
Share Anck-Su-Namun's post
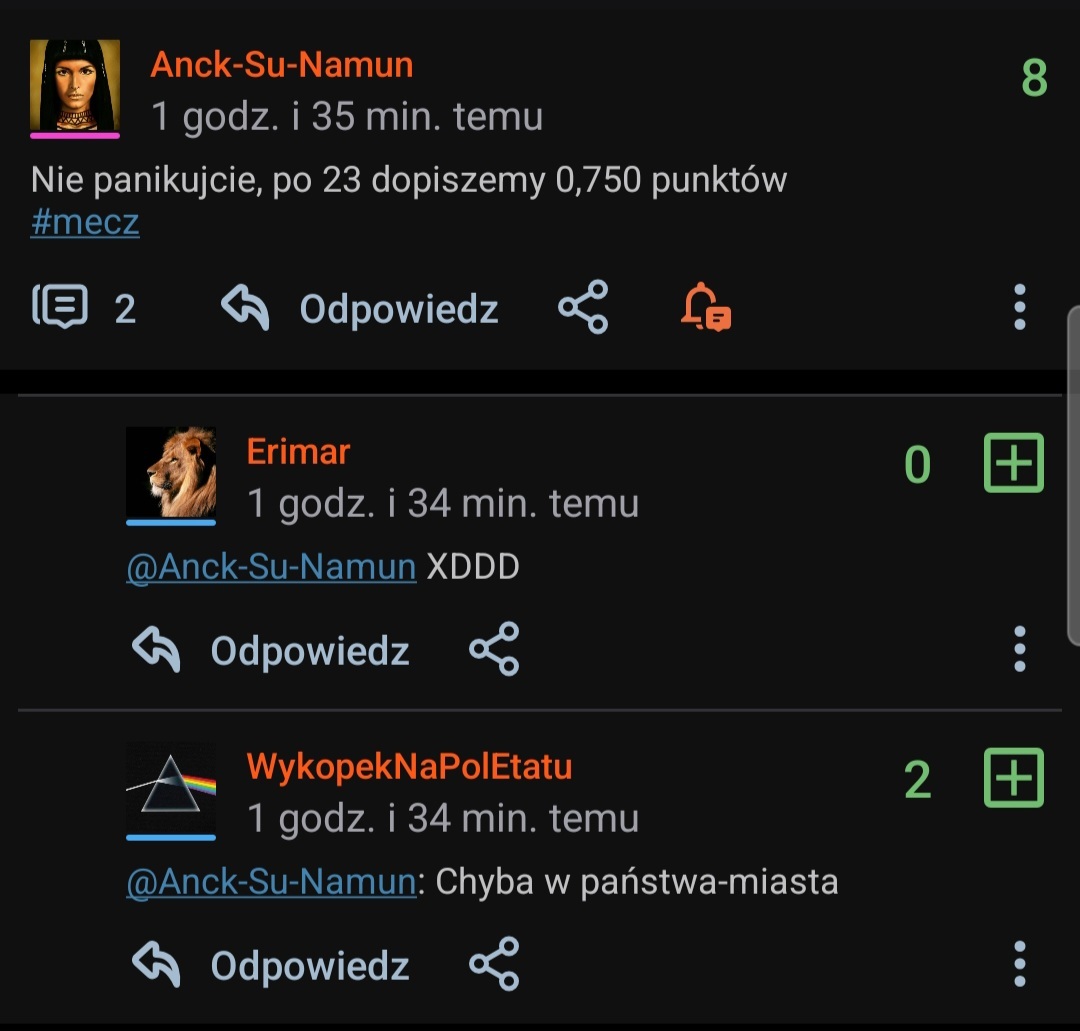click(583, 307)
